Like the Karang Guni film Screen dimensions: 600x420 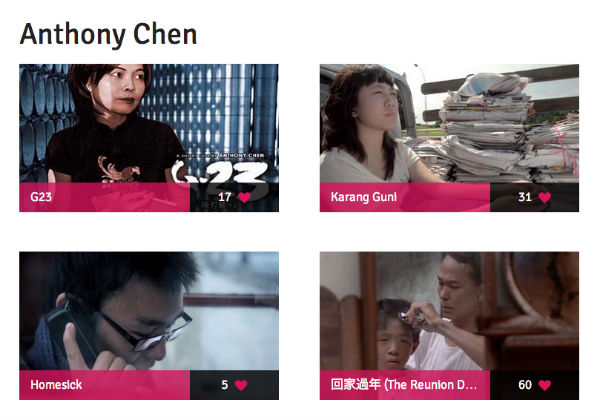click(544, 198)
